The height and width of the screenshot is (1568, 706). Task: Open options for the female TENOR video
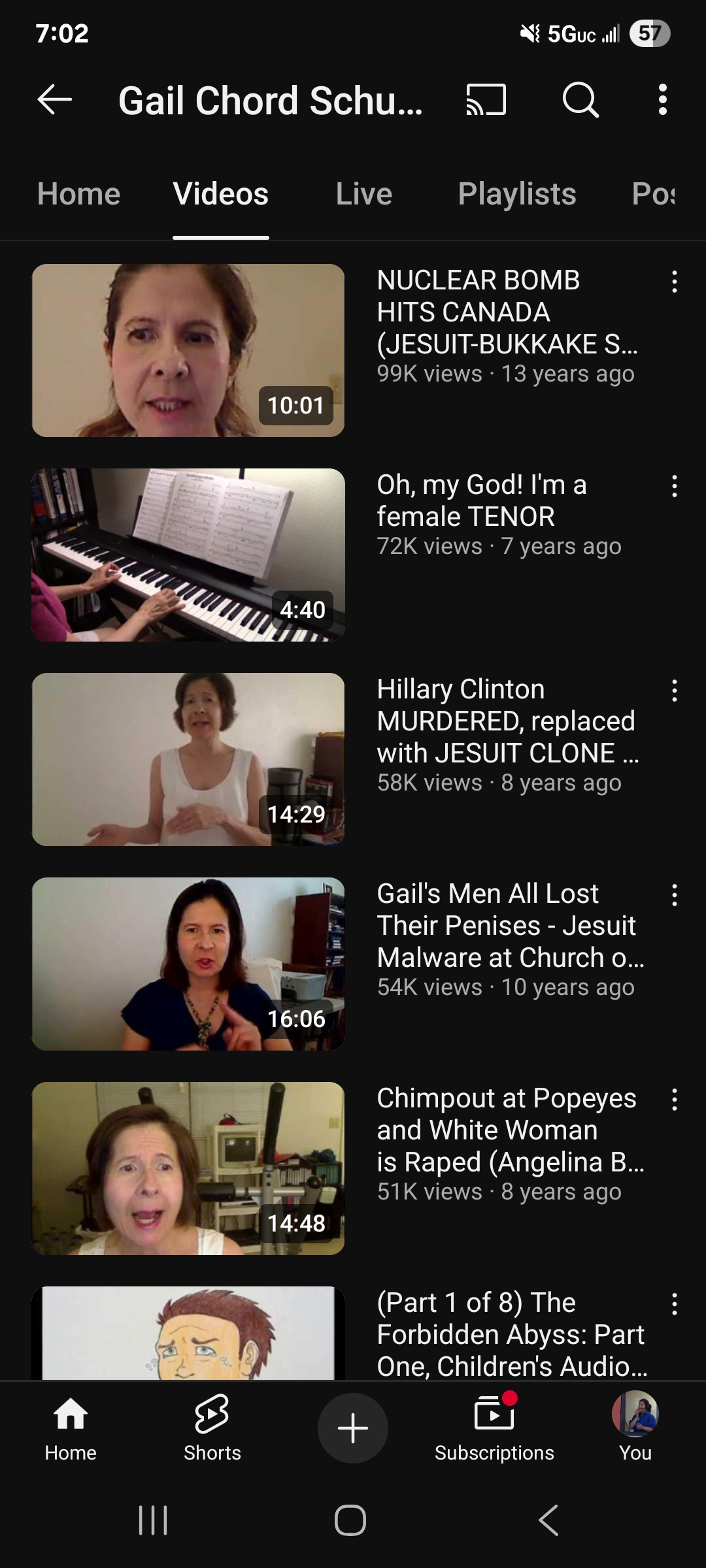point(675,487)
